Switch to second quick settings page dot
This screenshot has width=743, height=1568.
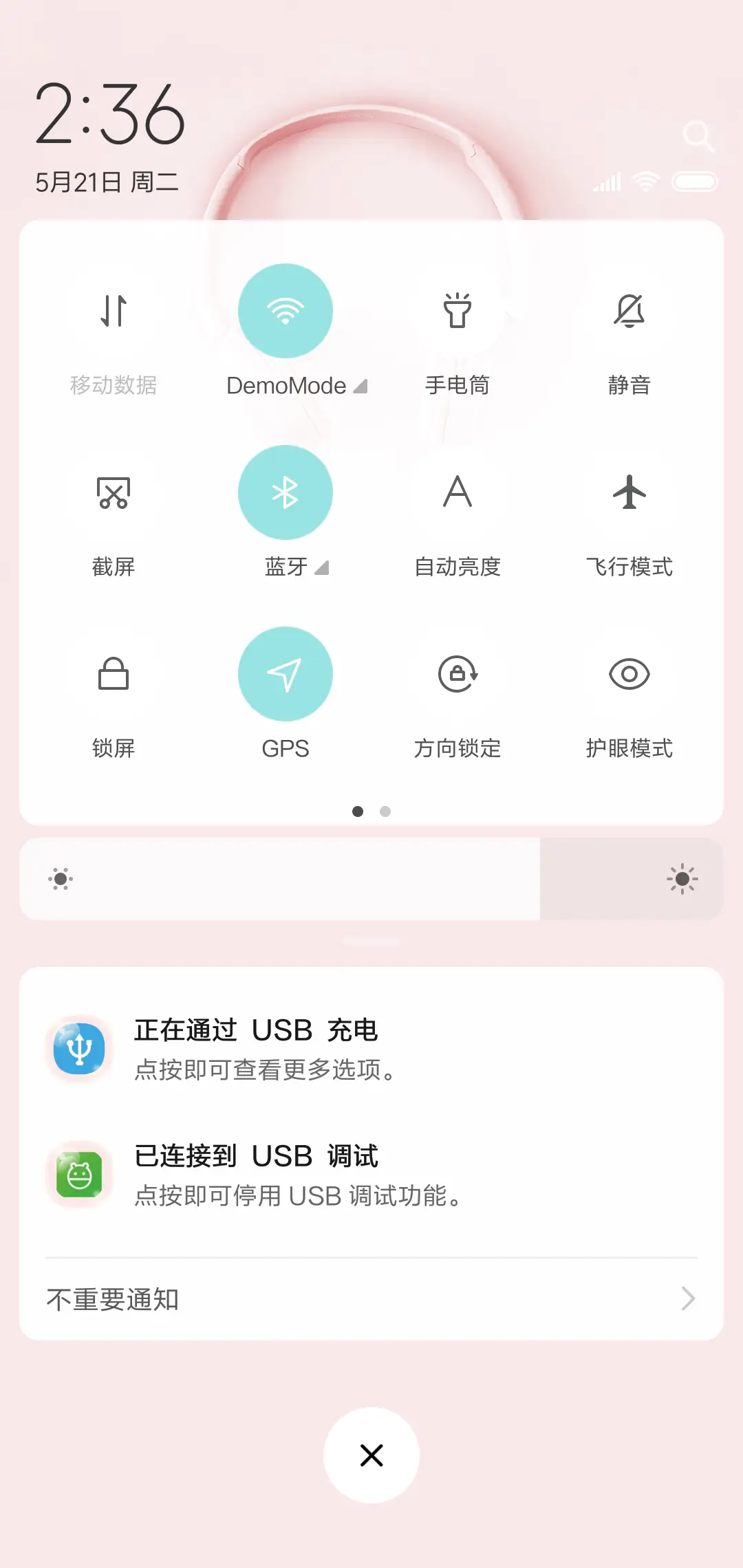(x=385, y=812)
